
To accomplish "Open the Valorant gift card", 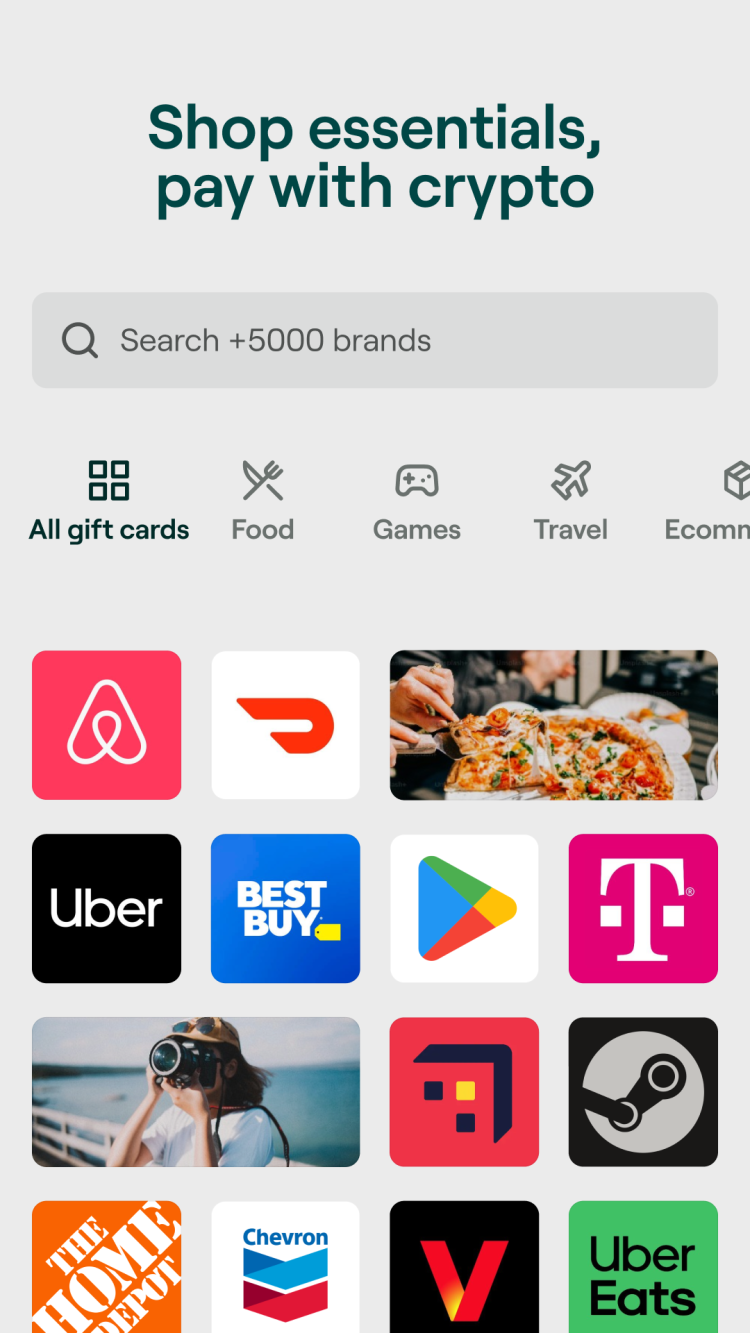I will point(464,1268).
